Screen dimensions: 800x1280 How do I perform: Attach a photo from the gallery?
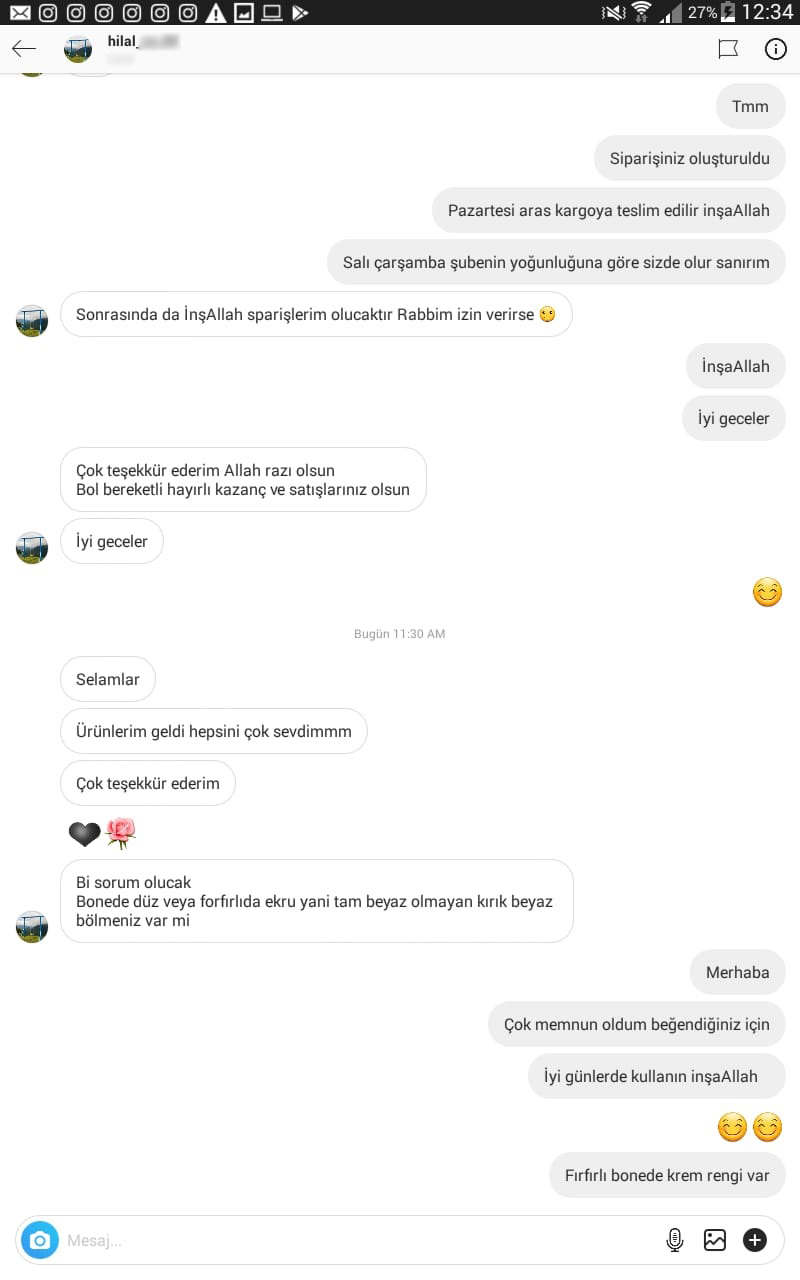click(x=715, y=1241)
